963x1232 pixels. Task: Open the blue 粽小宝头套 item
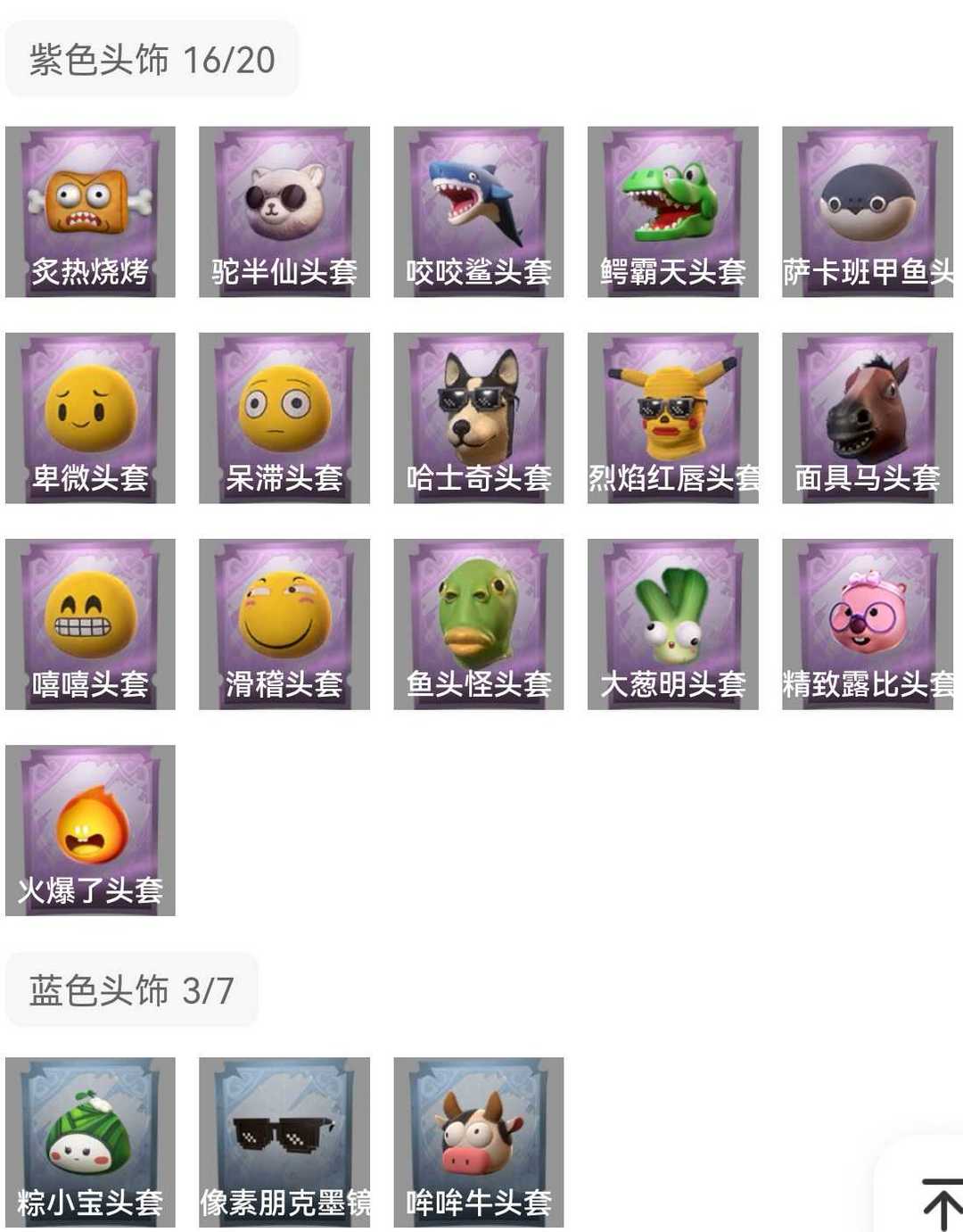90,1142
